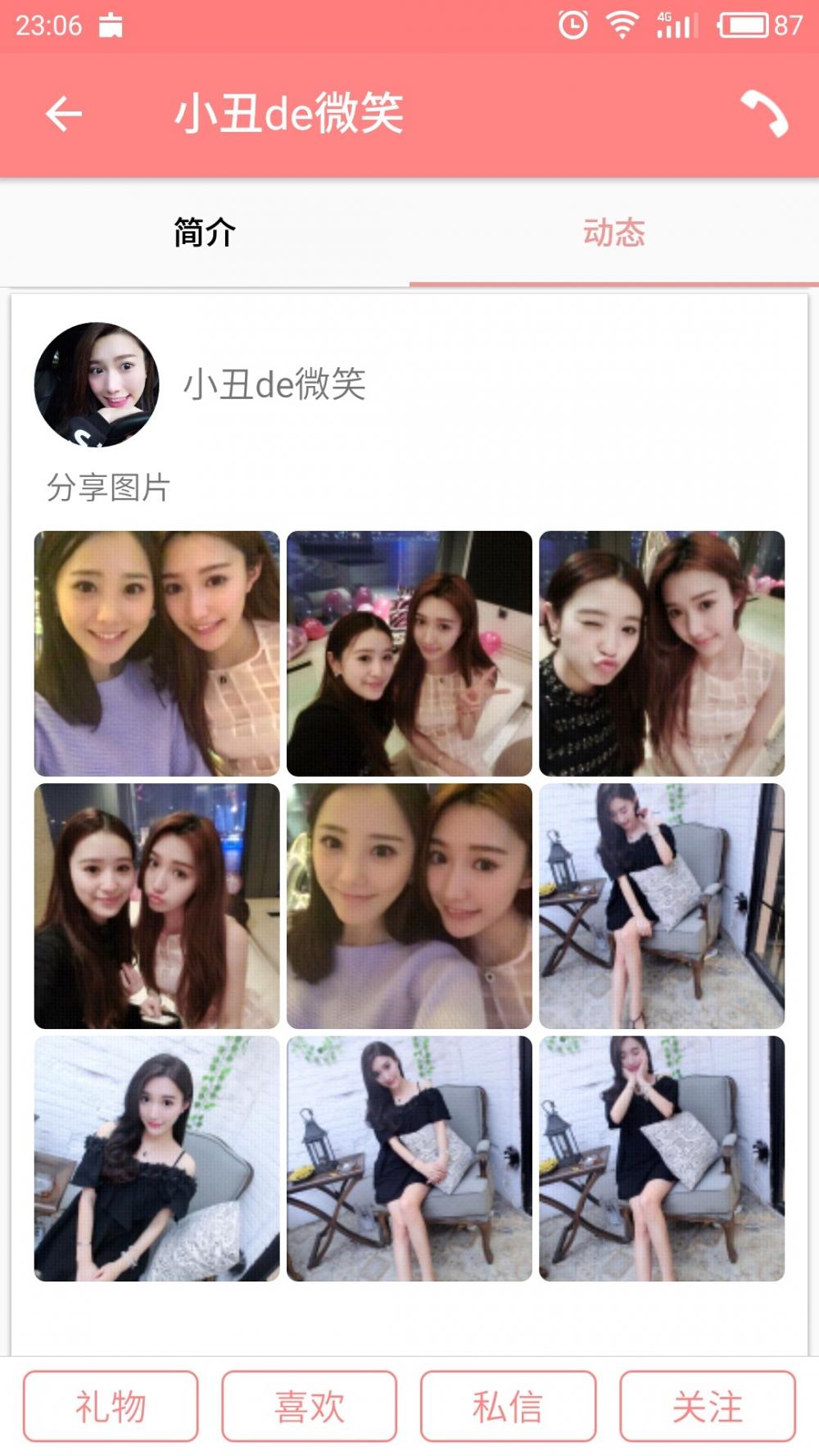Send a gift via 礼物 button

click(x=111, y=1406)
